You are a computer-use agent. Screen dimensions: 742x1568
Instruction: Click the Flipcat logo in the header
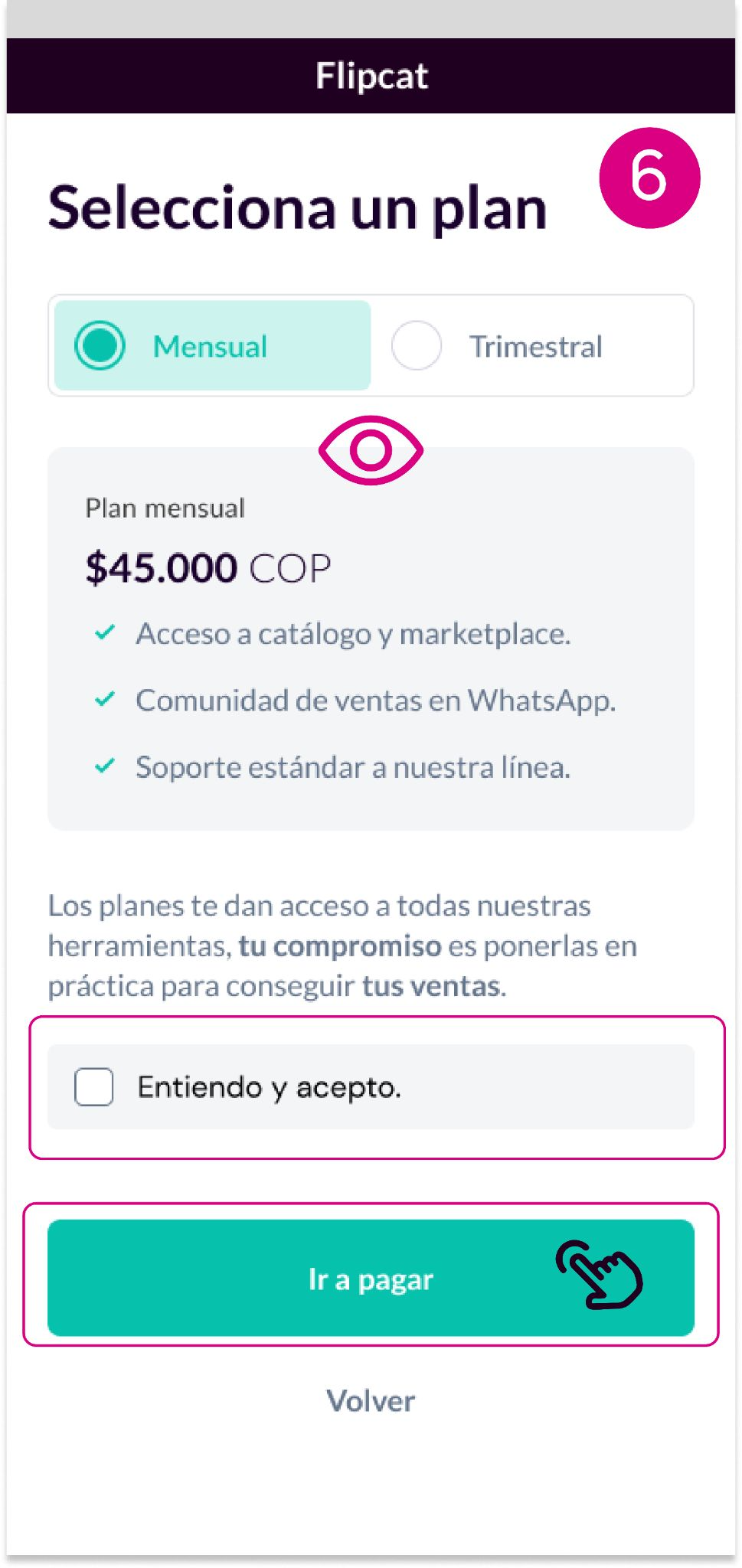(371, 76)
